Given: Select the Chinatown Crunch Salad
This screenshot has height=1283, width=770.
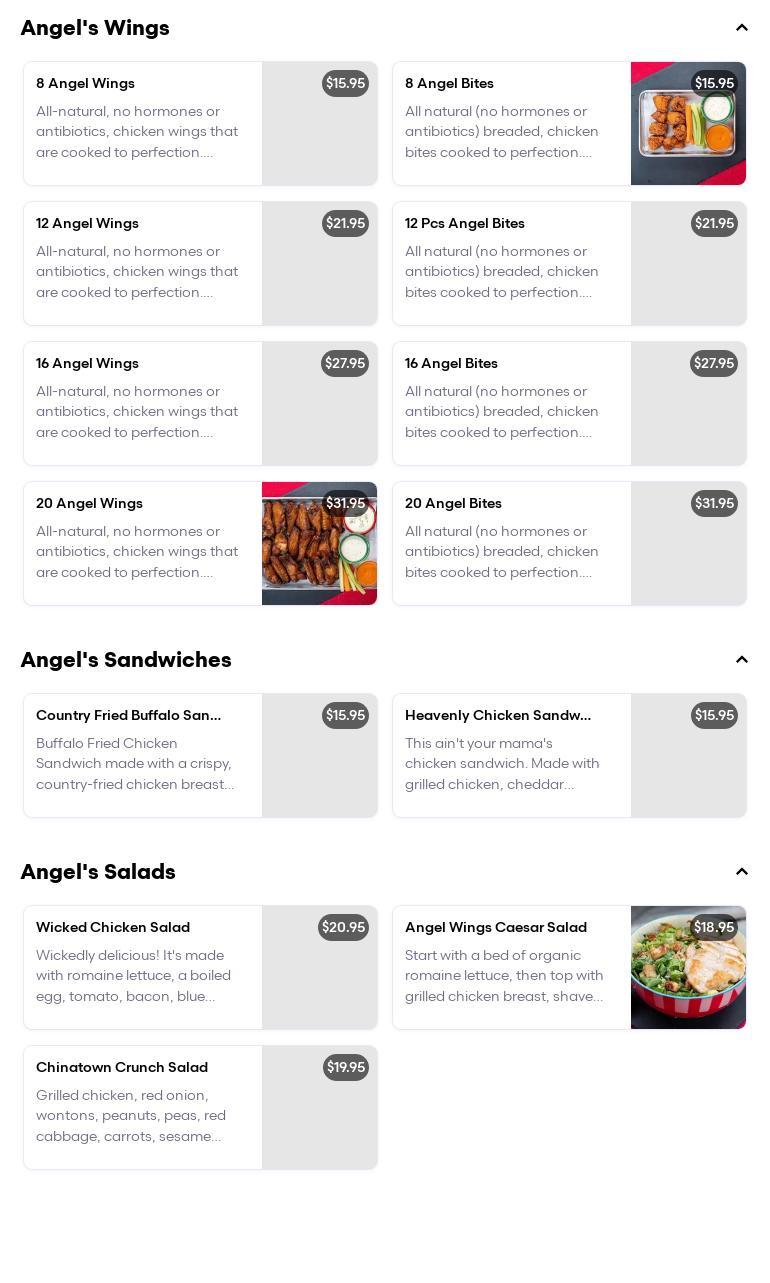Looking at the screenshot, I should click(x=200, y=1107).
